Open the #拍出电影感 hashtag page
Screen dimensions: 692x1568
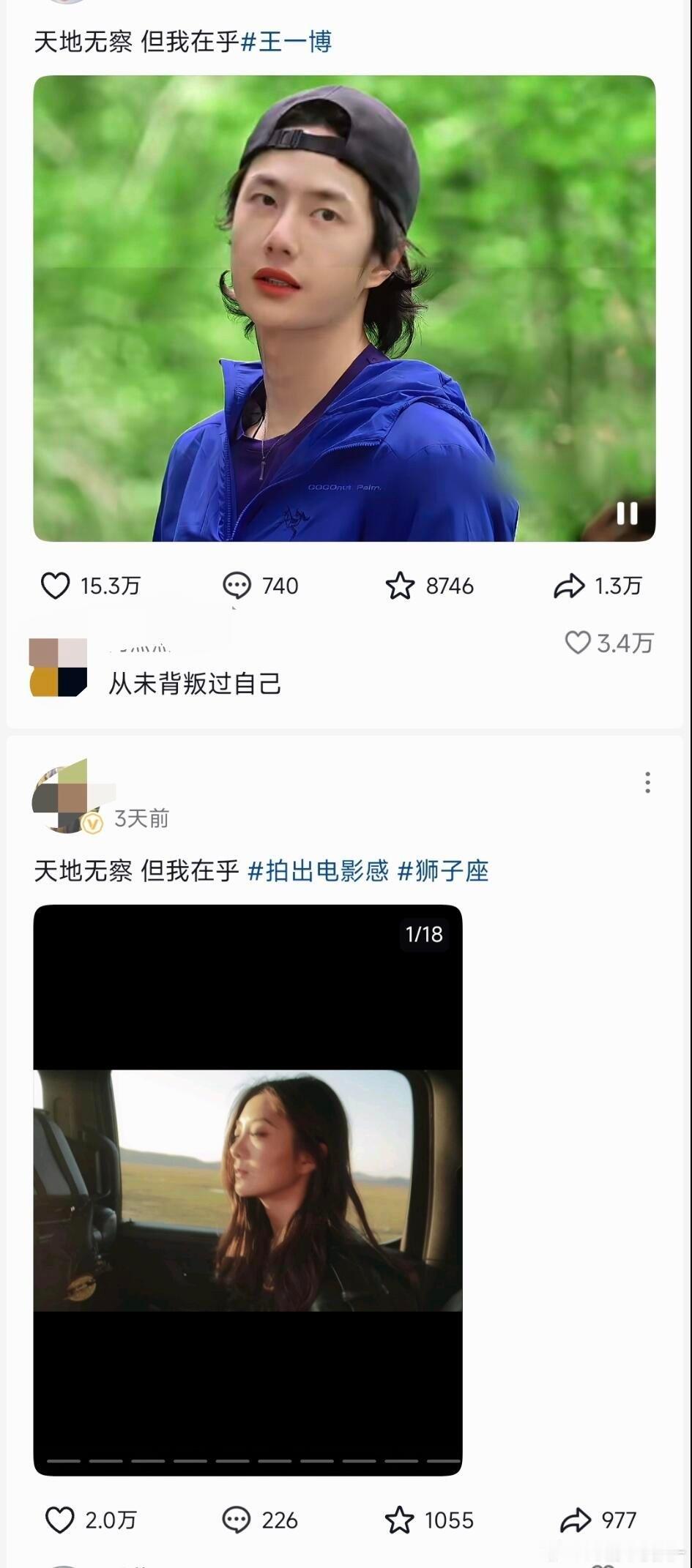(319, 871)
